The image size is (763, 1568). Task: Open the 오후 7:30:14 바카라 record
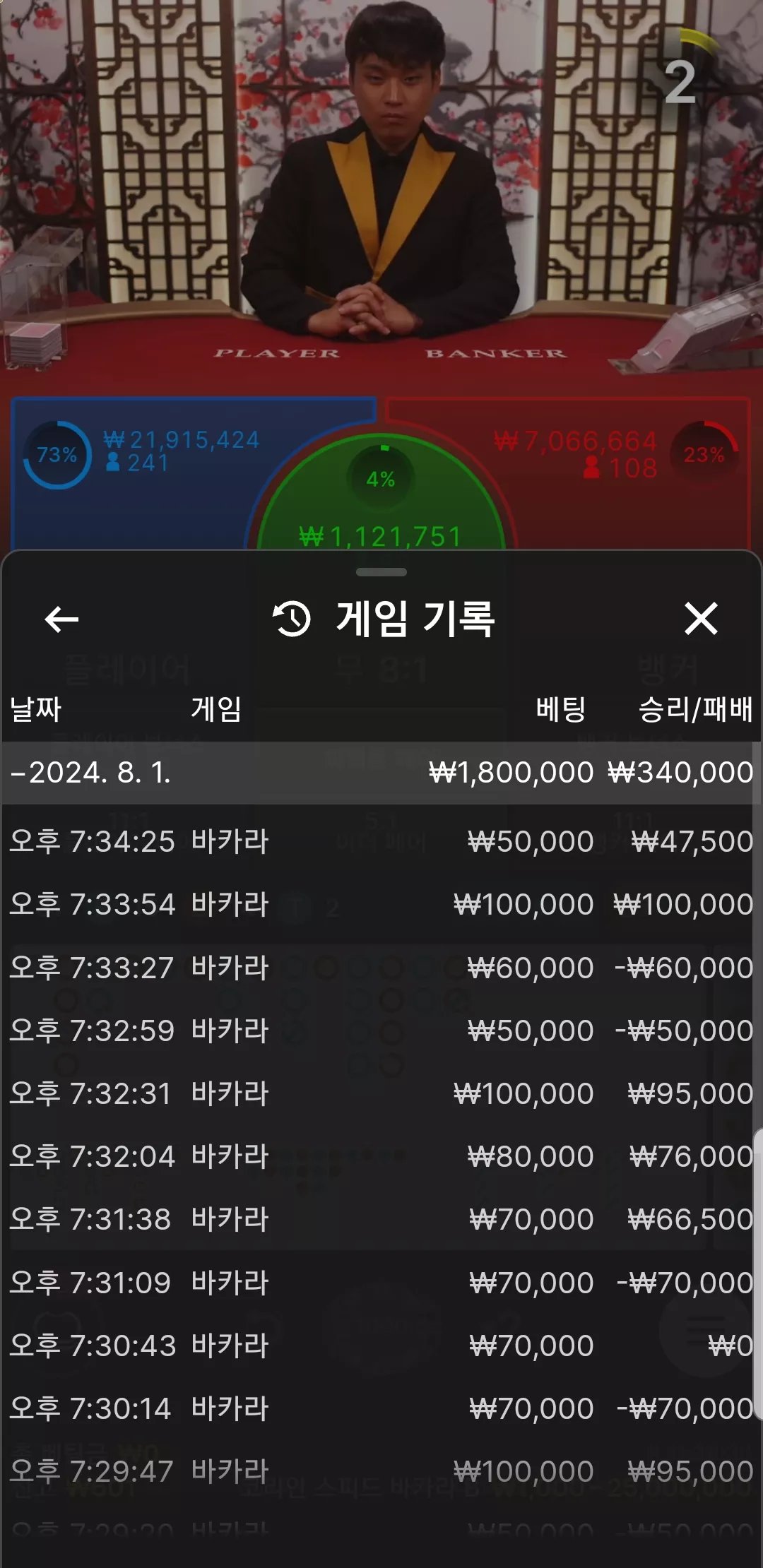coord(381,1408)
